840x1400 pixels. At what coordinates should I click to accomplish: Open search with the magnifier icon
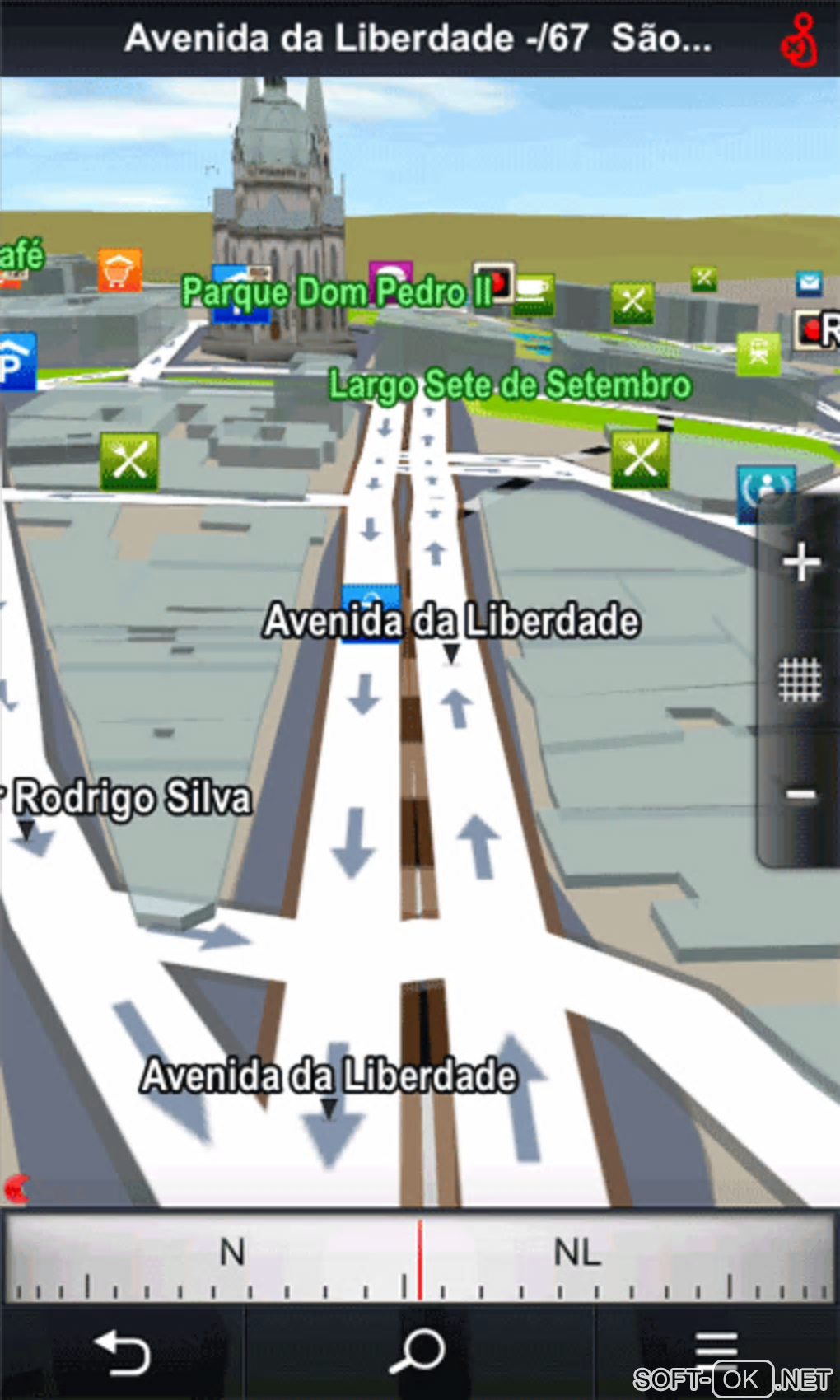click(x=418, y=1352)
